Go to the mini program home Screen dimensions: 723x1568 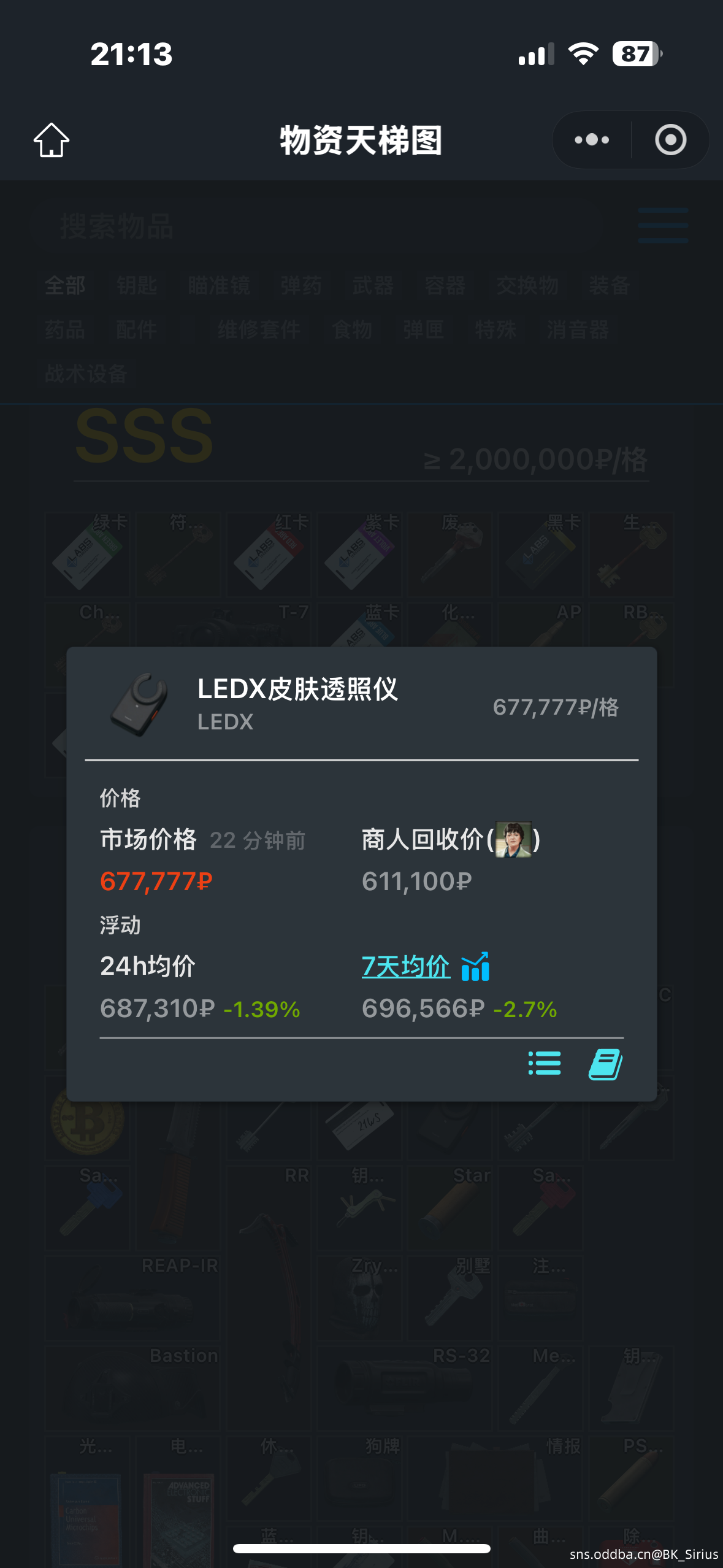pyautogui.click(x=52, y=140)
